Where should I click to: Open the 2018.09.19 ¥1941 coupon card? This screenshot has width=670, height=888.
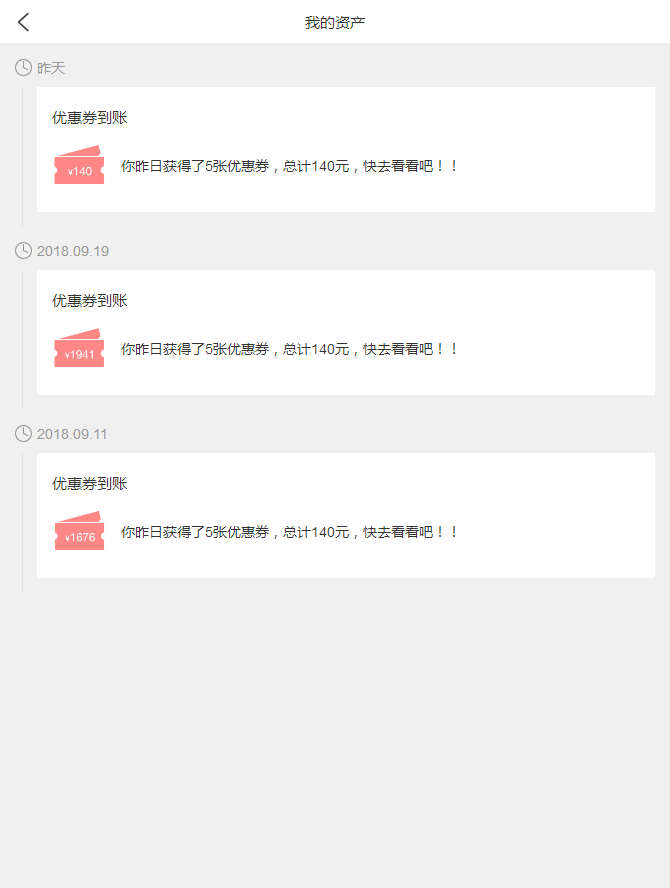tap(345, 332)
